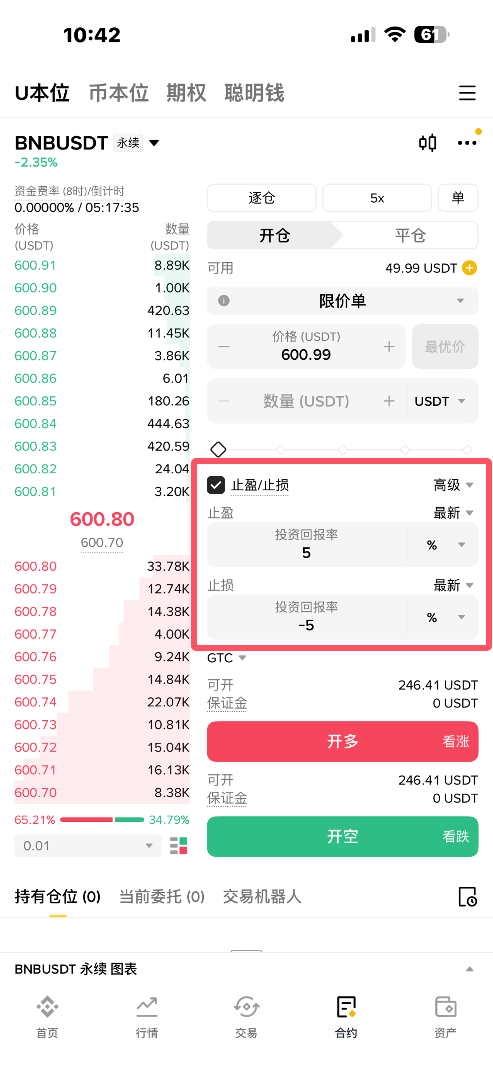This screenshot has height=1078, width=493.
Task: Switch to the 期权 tab
Action: pos(186,93)
